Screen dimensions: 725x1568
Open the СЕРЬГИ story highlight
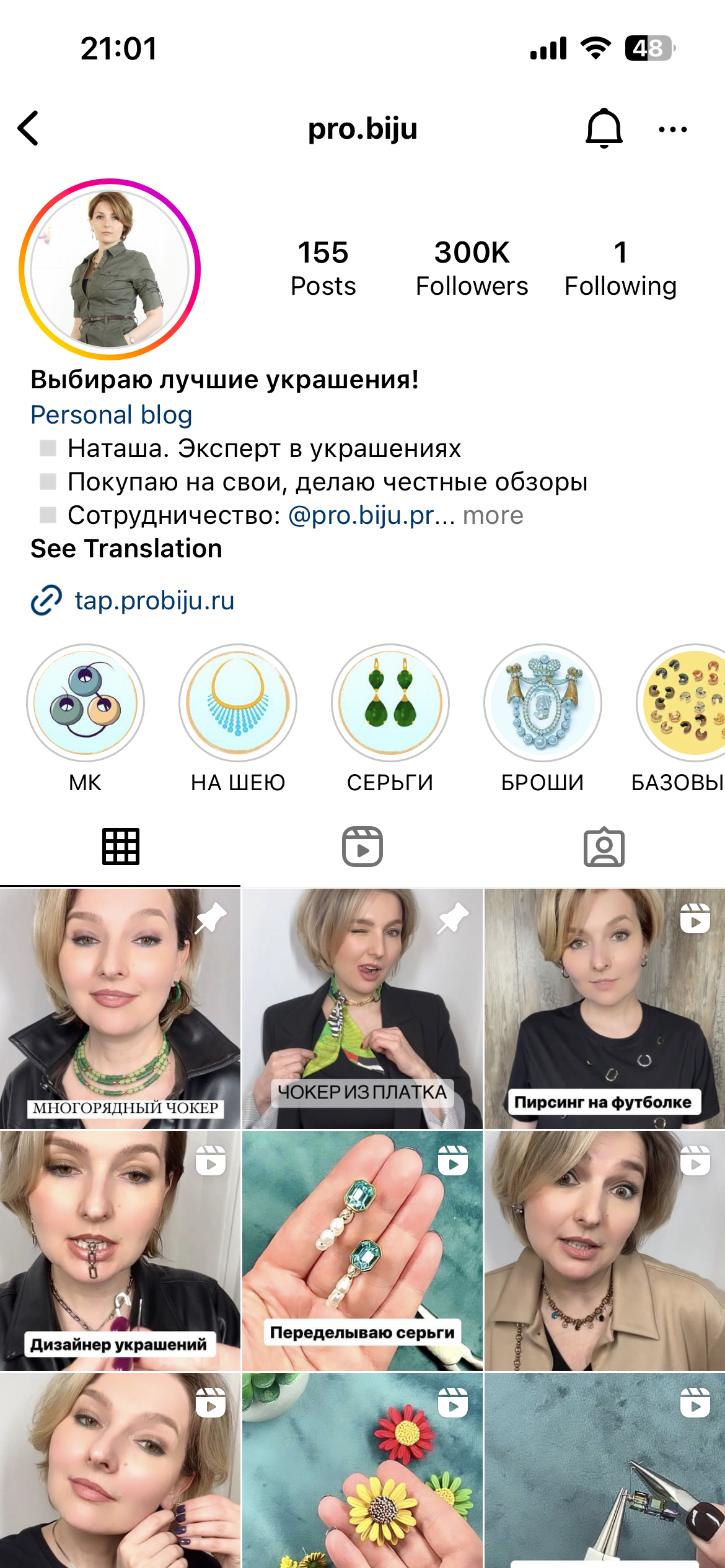click(x=390, y=703)
